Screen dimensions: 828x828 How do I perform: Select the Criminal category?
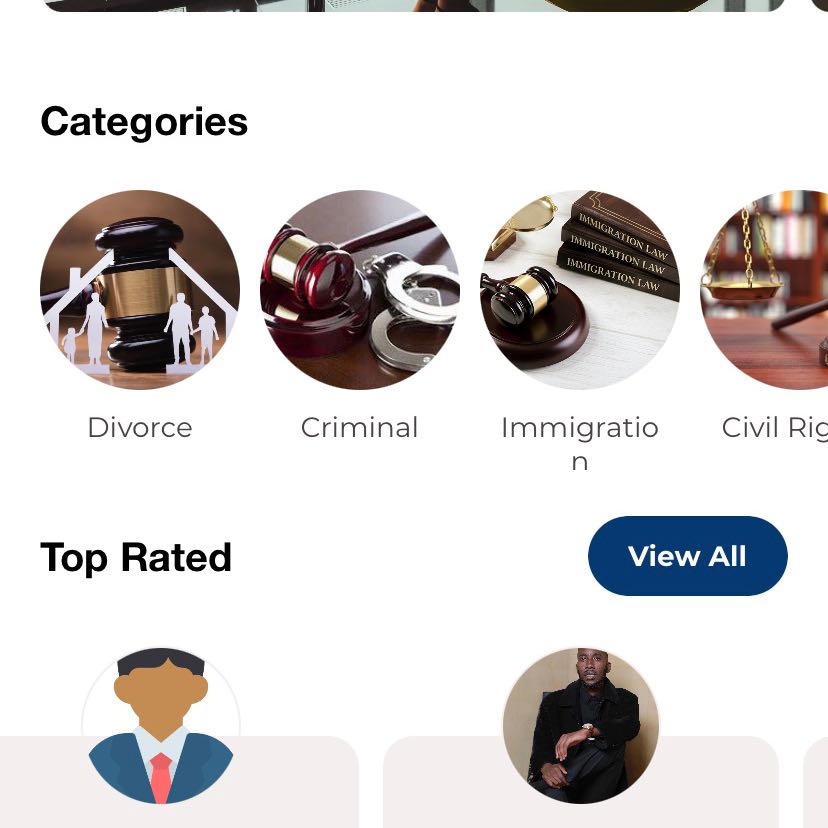360,290
